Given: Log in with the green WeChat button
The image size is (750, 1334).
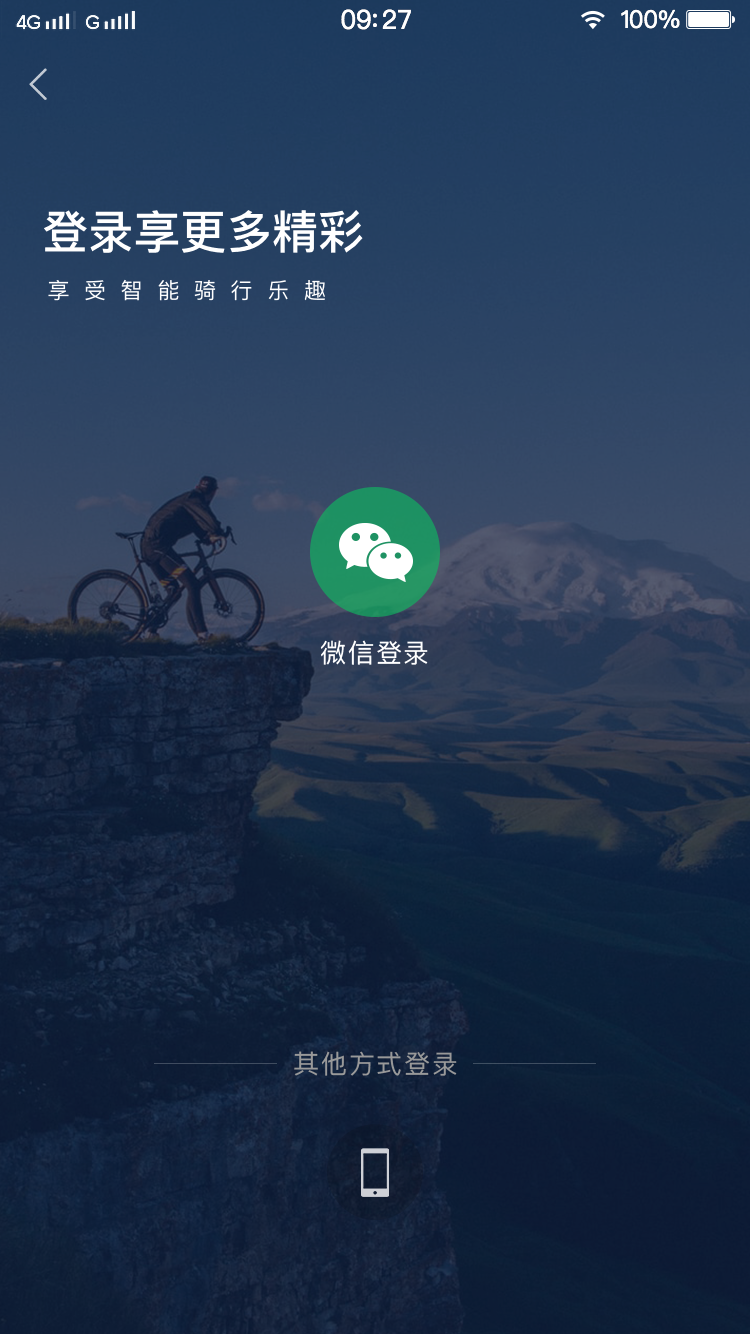Looking at the screenshot, I should point(375,552).
